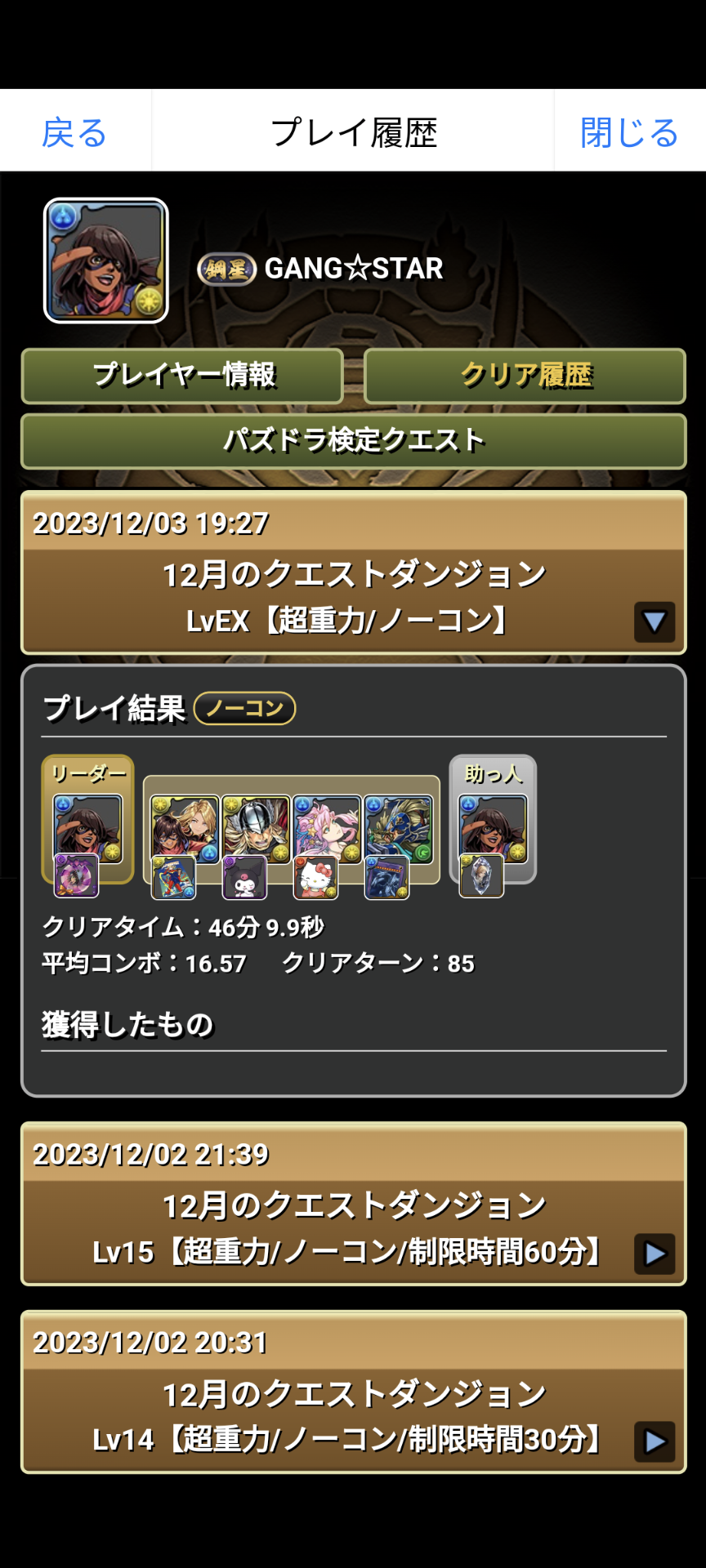This screenshot has width=706, height=1568.
Task: Tap the GANG☆STAR player avatar
Action: [106, 261]
